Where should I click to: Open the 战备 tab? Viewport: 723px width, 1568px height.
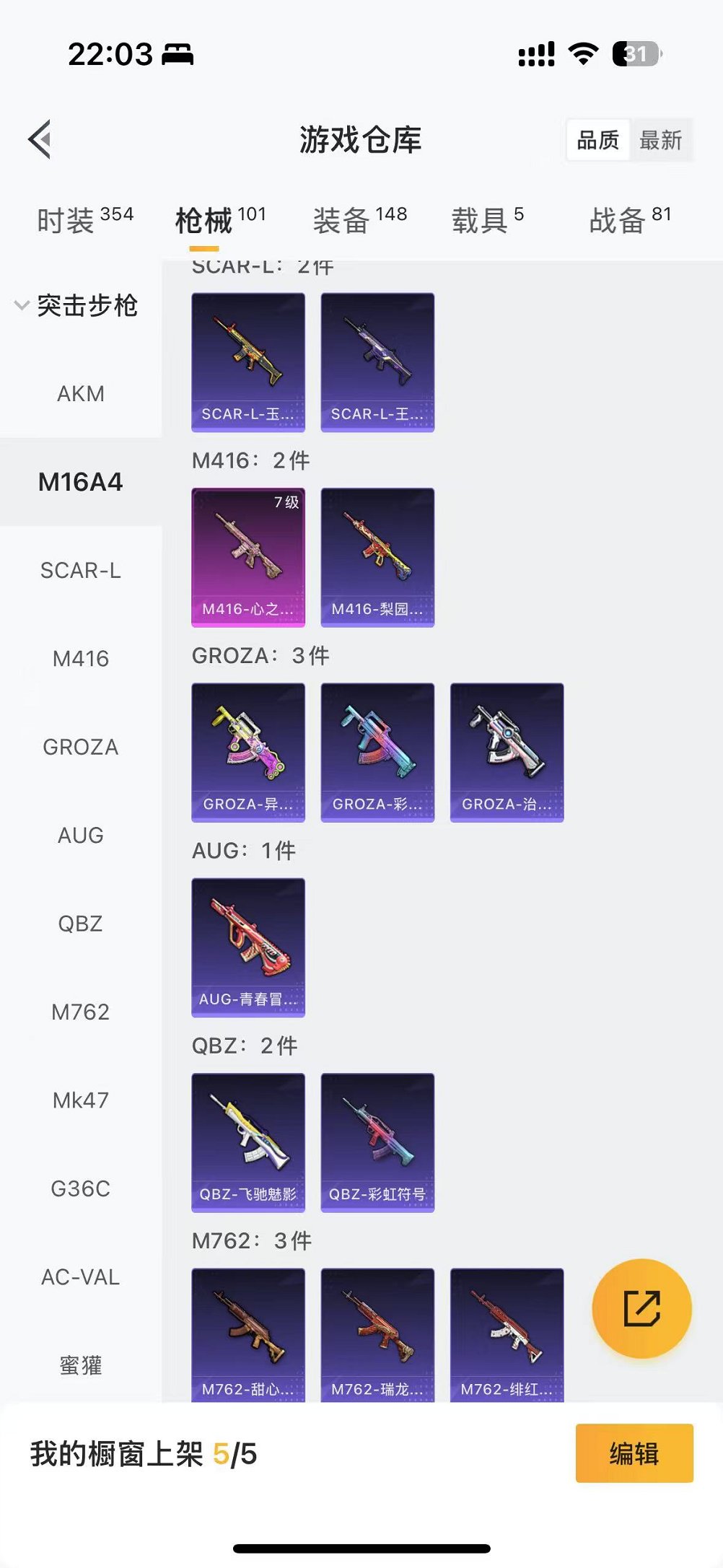click(630, 219)
